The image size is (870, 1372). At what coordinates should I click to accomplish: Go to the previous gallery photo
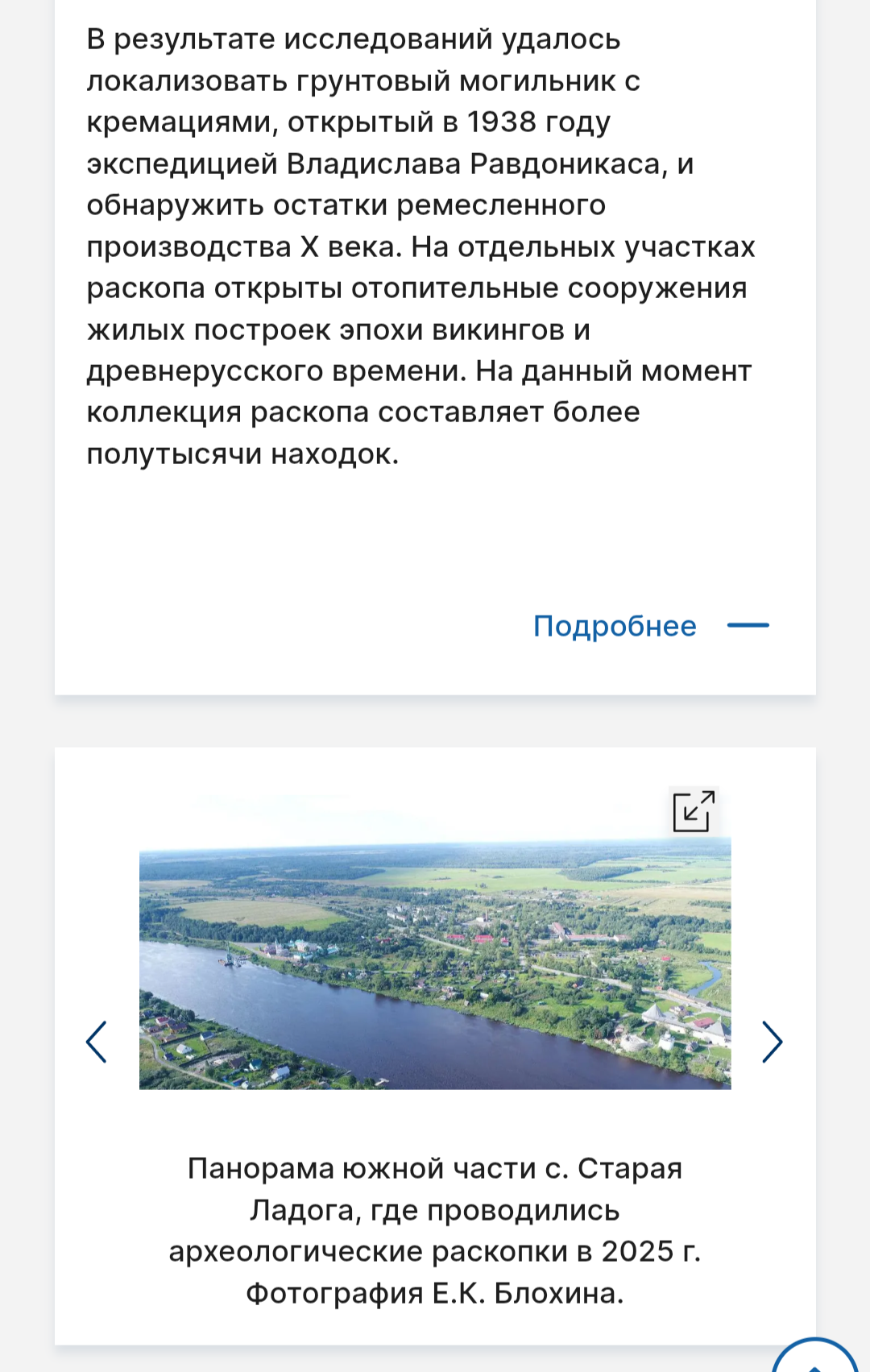click(97, 1042)
